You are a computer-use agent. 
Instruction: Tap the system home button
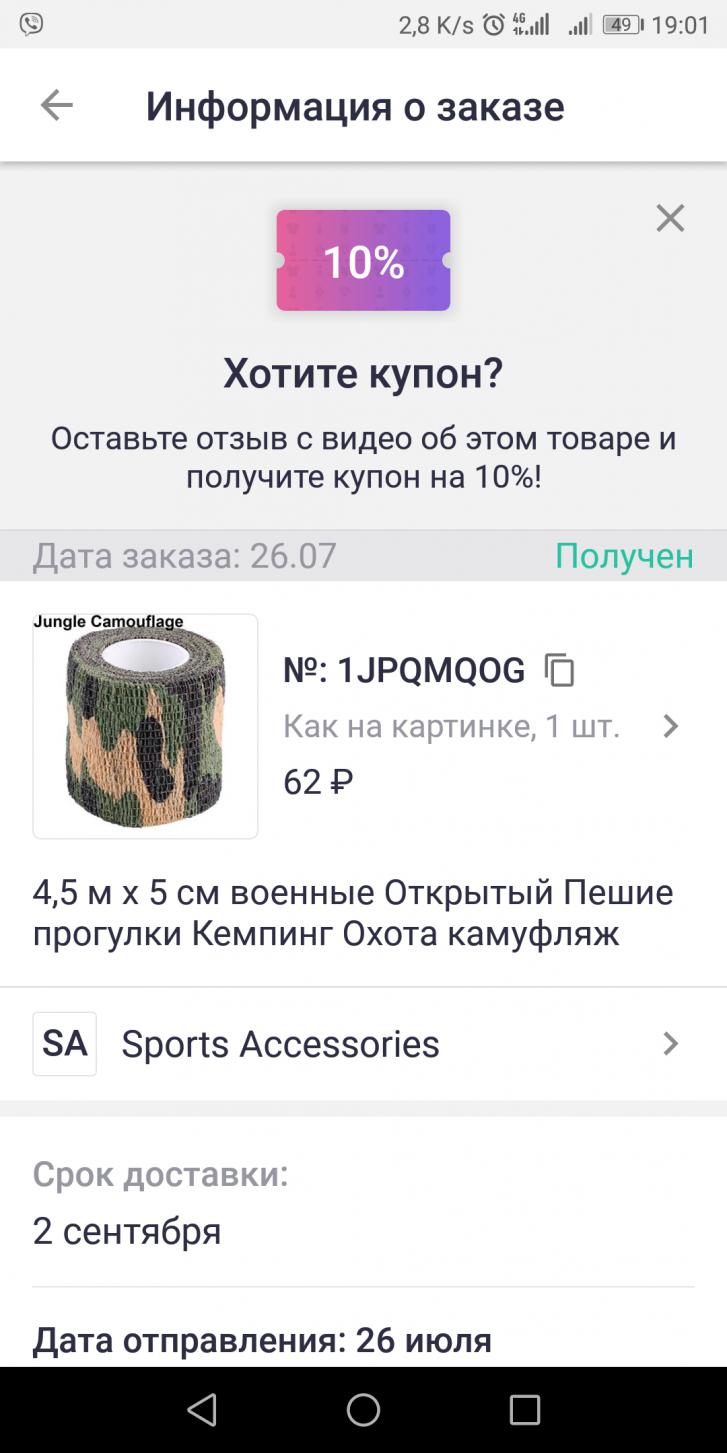click(363, 1410)
